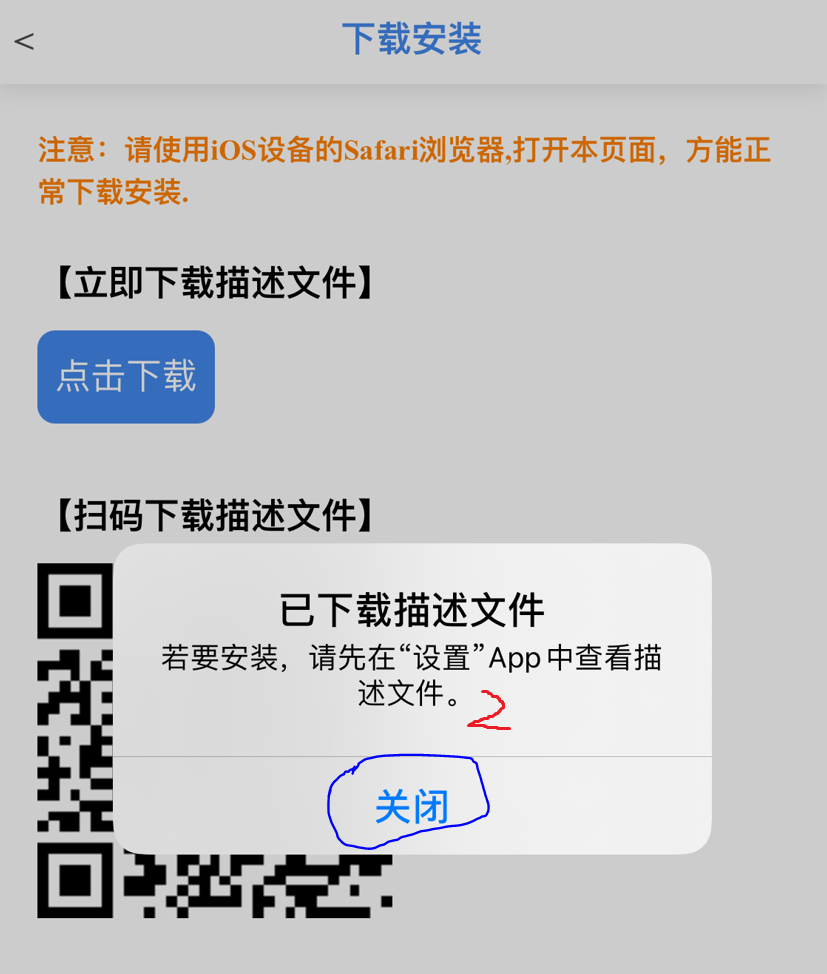Dismiss the dialog with 关闭
The height and width of the screenshot is (974, 827).
[x=411, y=806]
